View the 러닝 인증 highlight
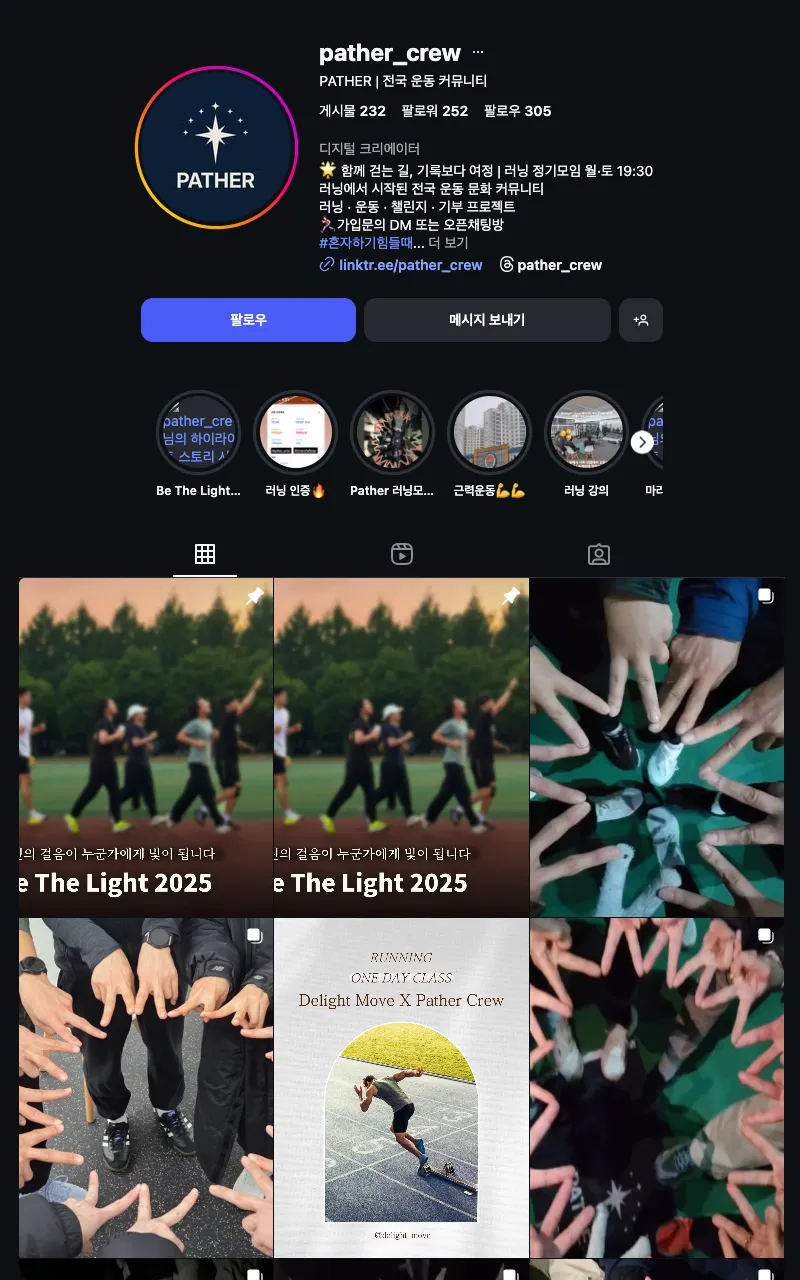Image resolution: width=800 pixels, height=1280 pixels. point(295,433)
